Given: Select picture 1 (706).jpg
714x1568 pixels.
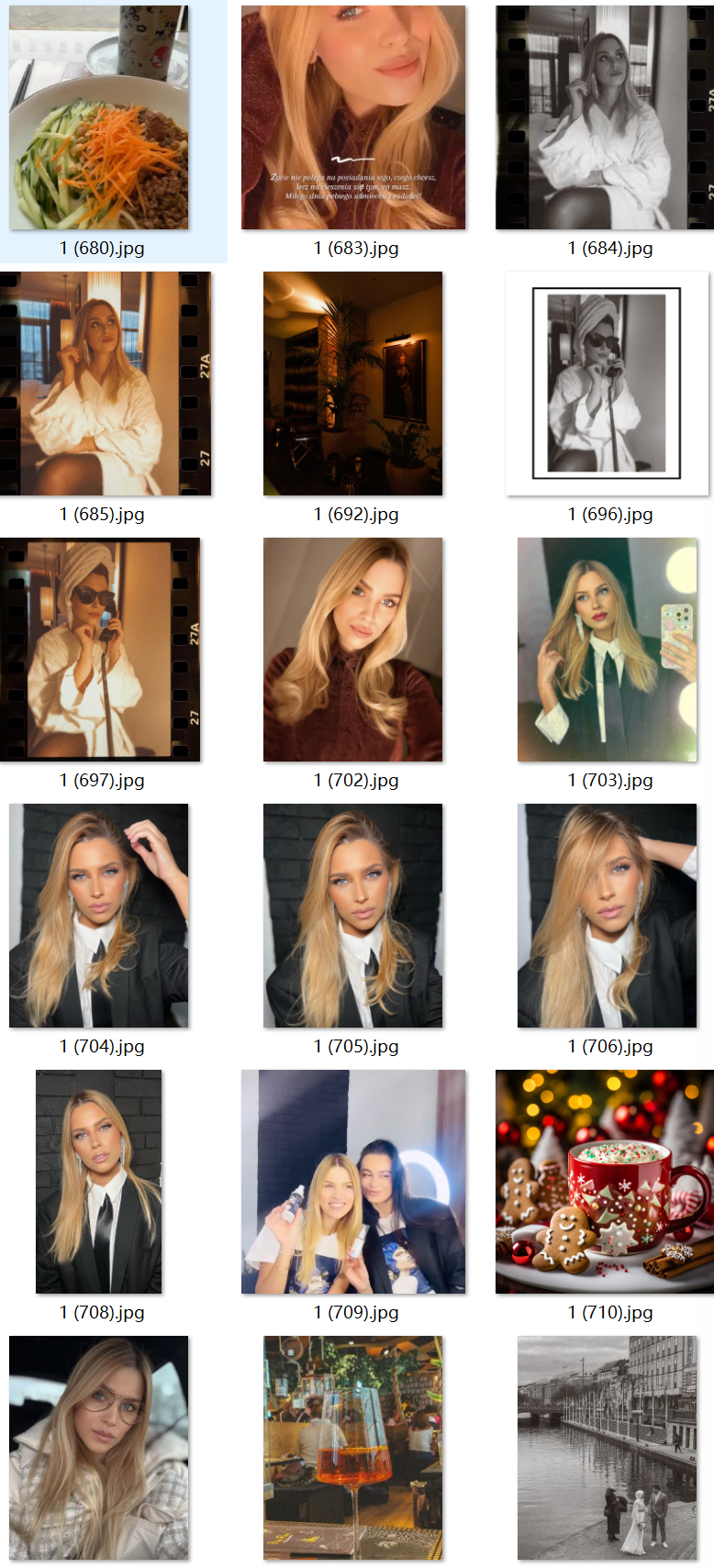Looking at the screenshot, I should tap(607, 916).
